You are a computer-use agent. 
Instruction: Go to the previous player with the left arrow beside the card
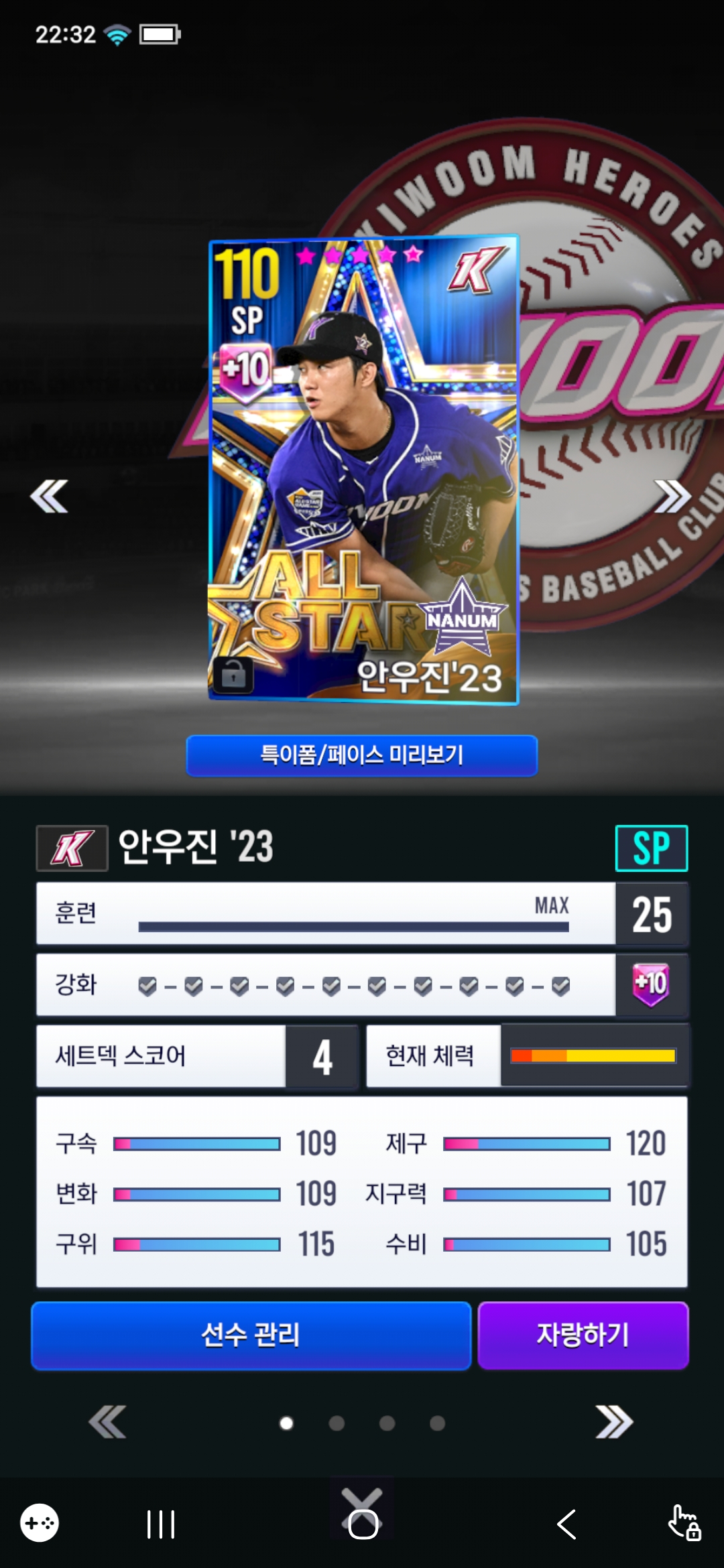pos(49,497)
